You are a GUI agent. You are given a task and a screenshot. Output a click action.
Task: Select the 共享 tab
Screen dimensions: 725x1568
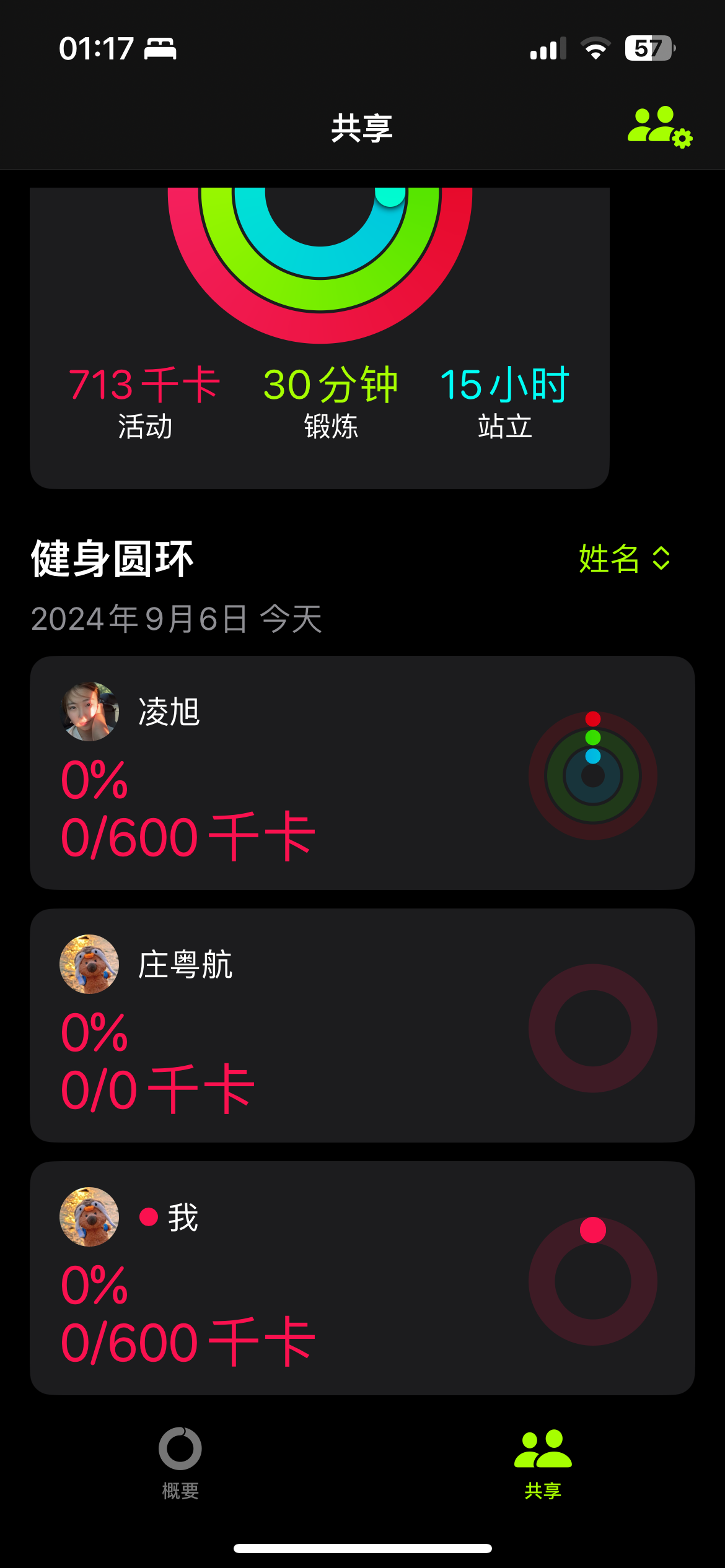tap(543, 1463)
